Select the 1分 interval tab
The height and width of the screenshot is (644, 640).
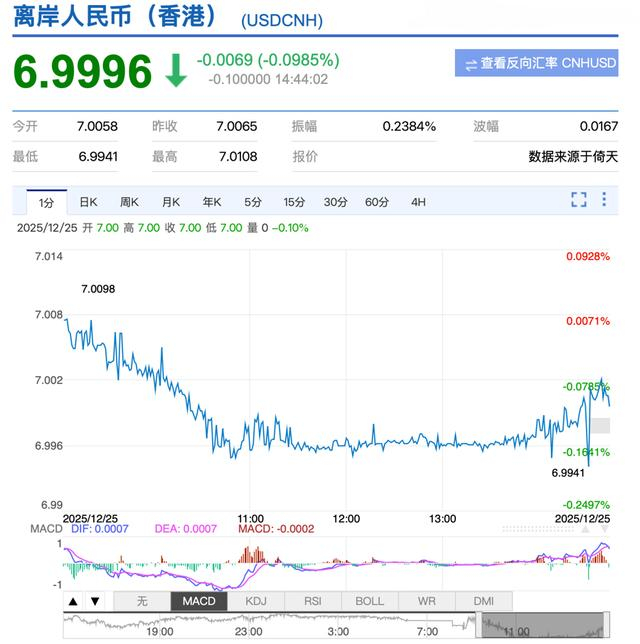(x=46, y=202)
